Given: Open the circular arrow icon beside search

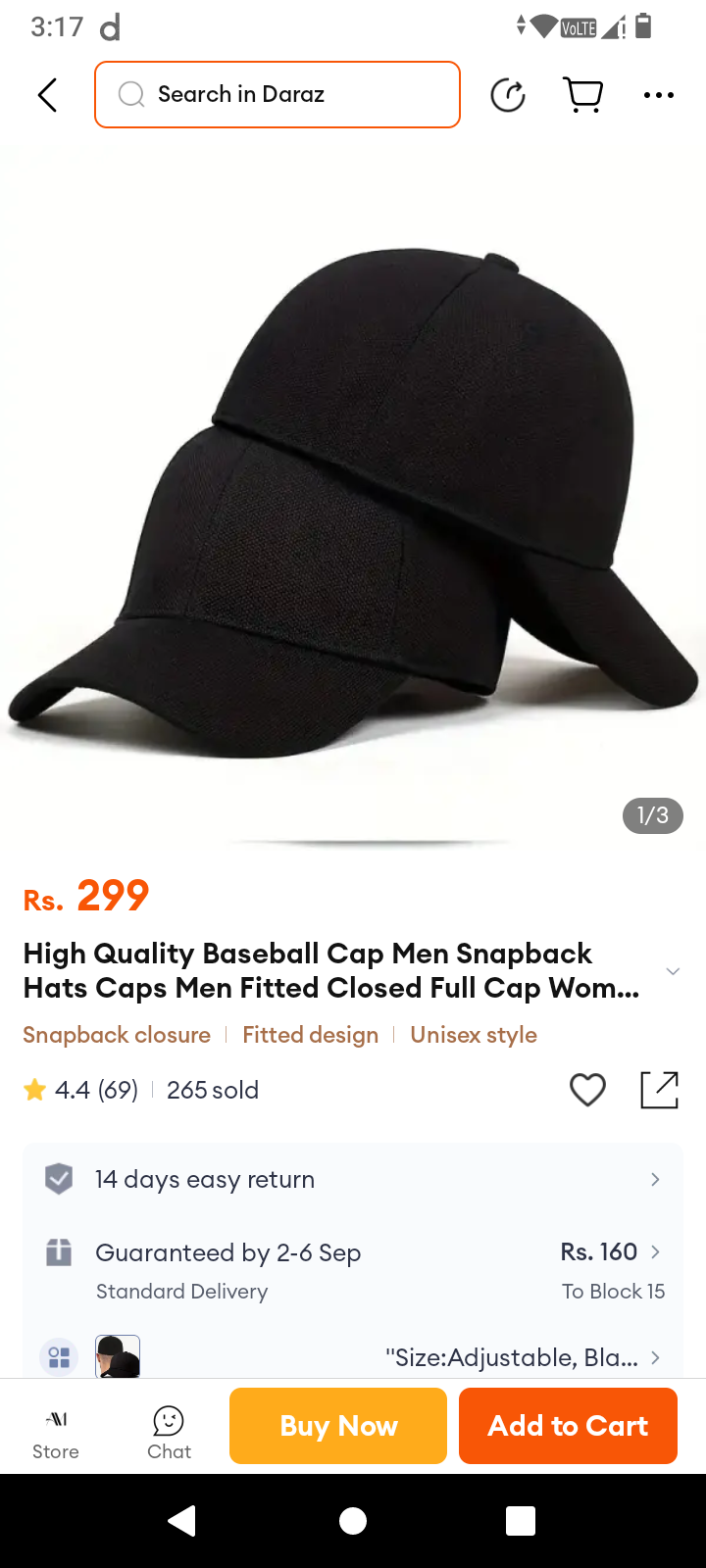Looking at the screenshot, I should (507, 95).
